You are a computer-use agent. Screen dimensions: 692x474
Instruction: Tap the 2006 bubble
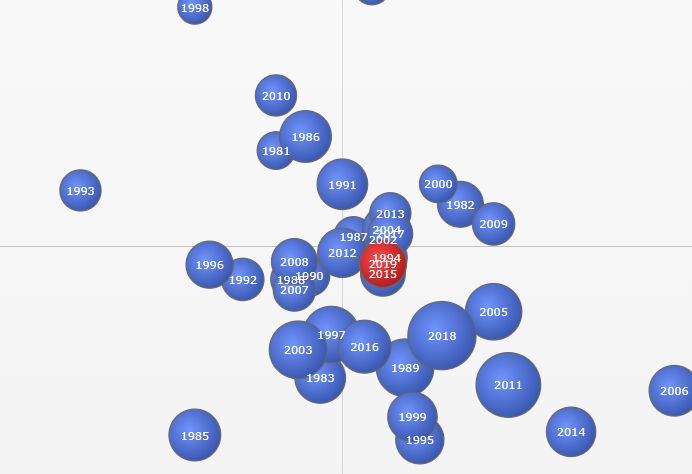[x=674, y=391]
